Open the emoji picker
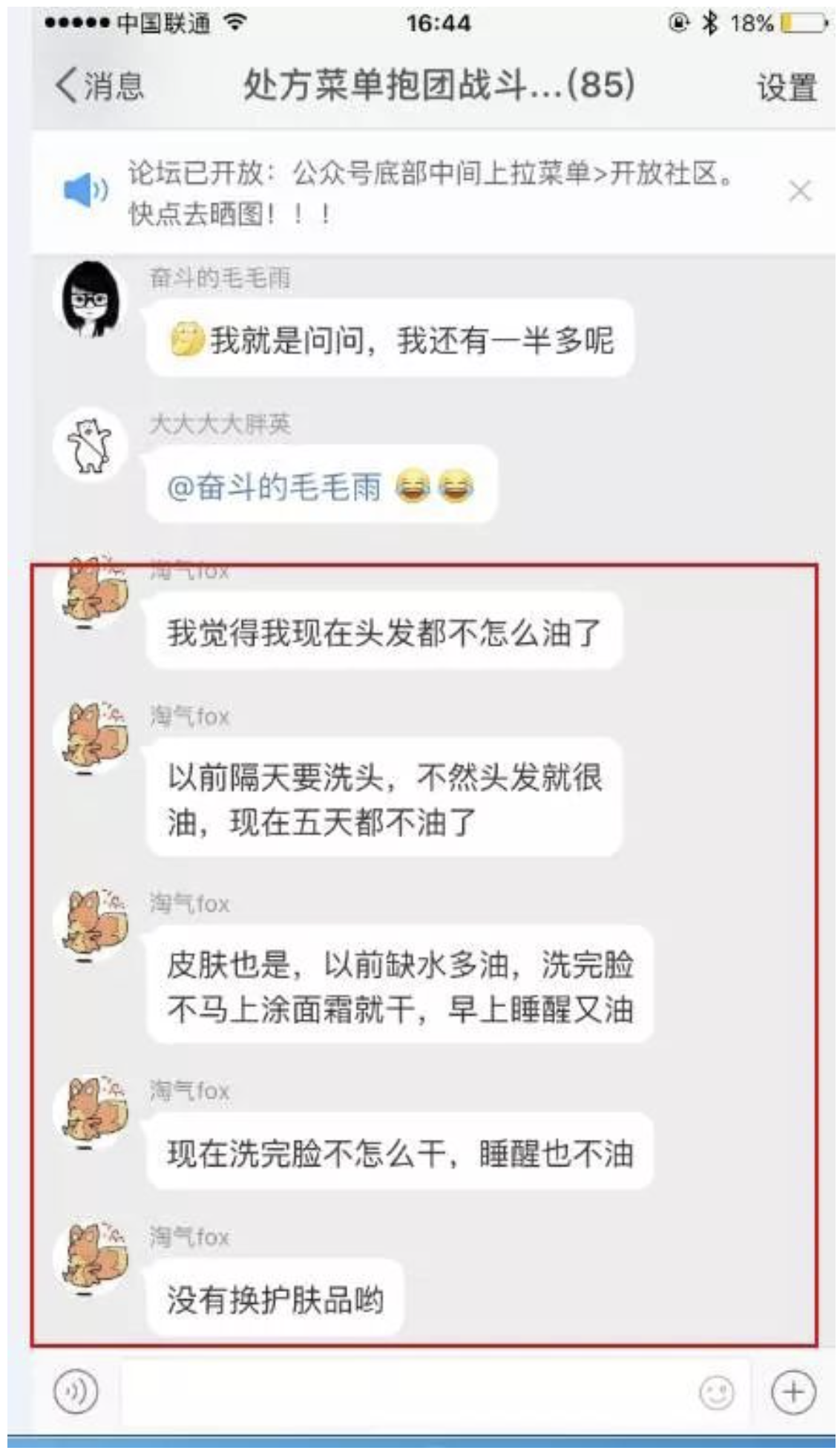This screenshot has width=840, height=1456. [x=716, y=1393]
